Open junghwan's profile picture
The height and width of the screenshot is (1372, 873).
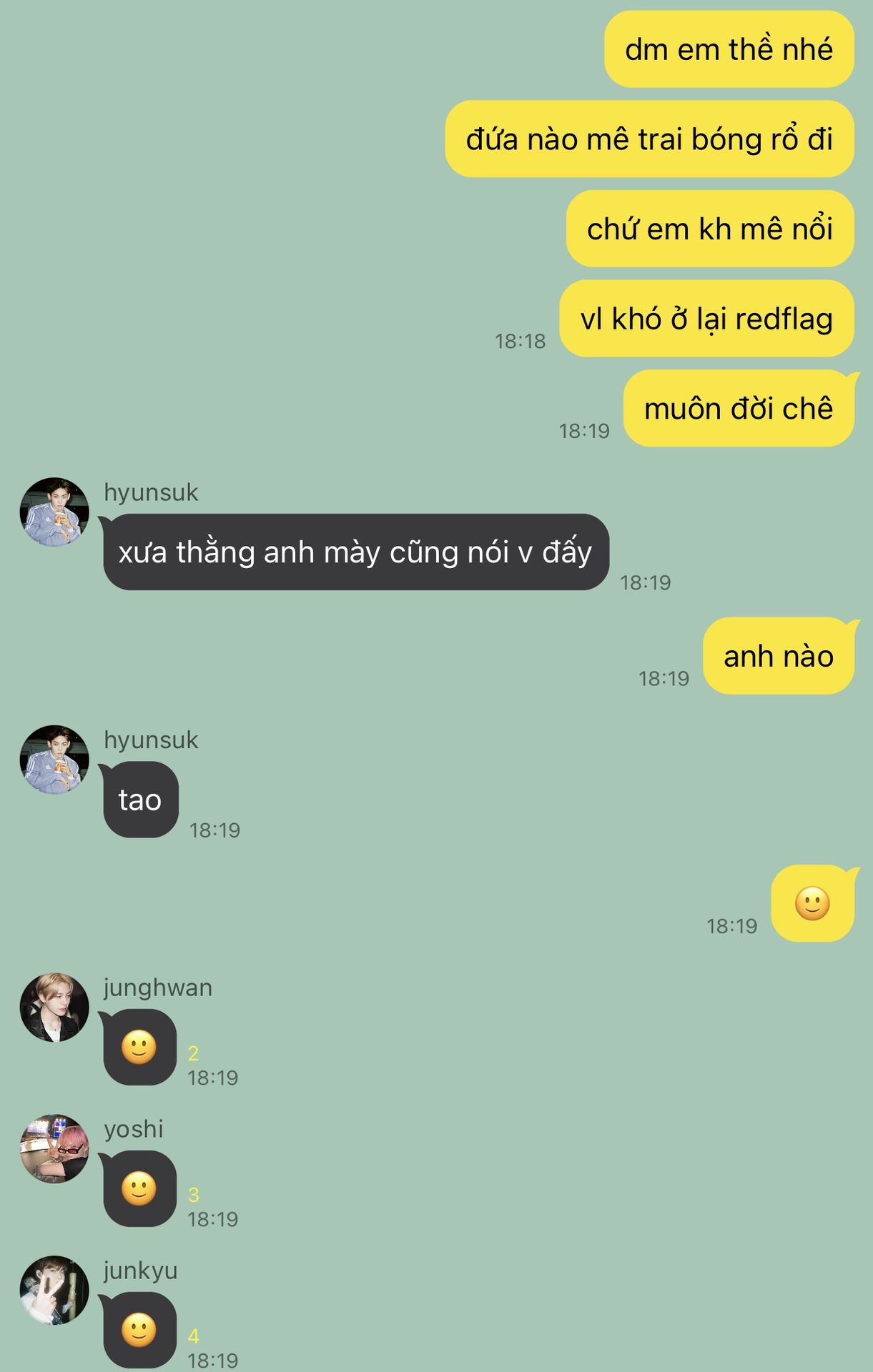[54, 1008]
